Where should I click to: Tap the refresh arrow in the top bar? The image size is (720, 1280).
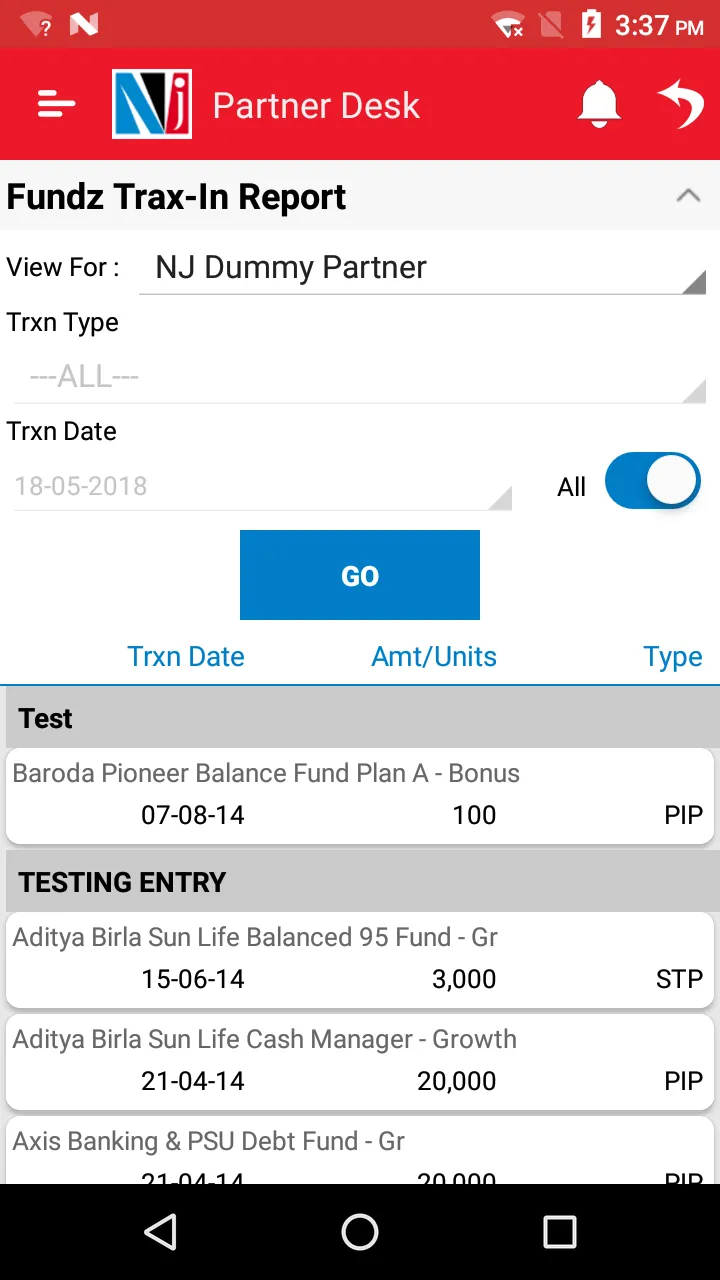(681, 104)
